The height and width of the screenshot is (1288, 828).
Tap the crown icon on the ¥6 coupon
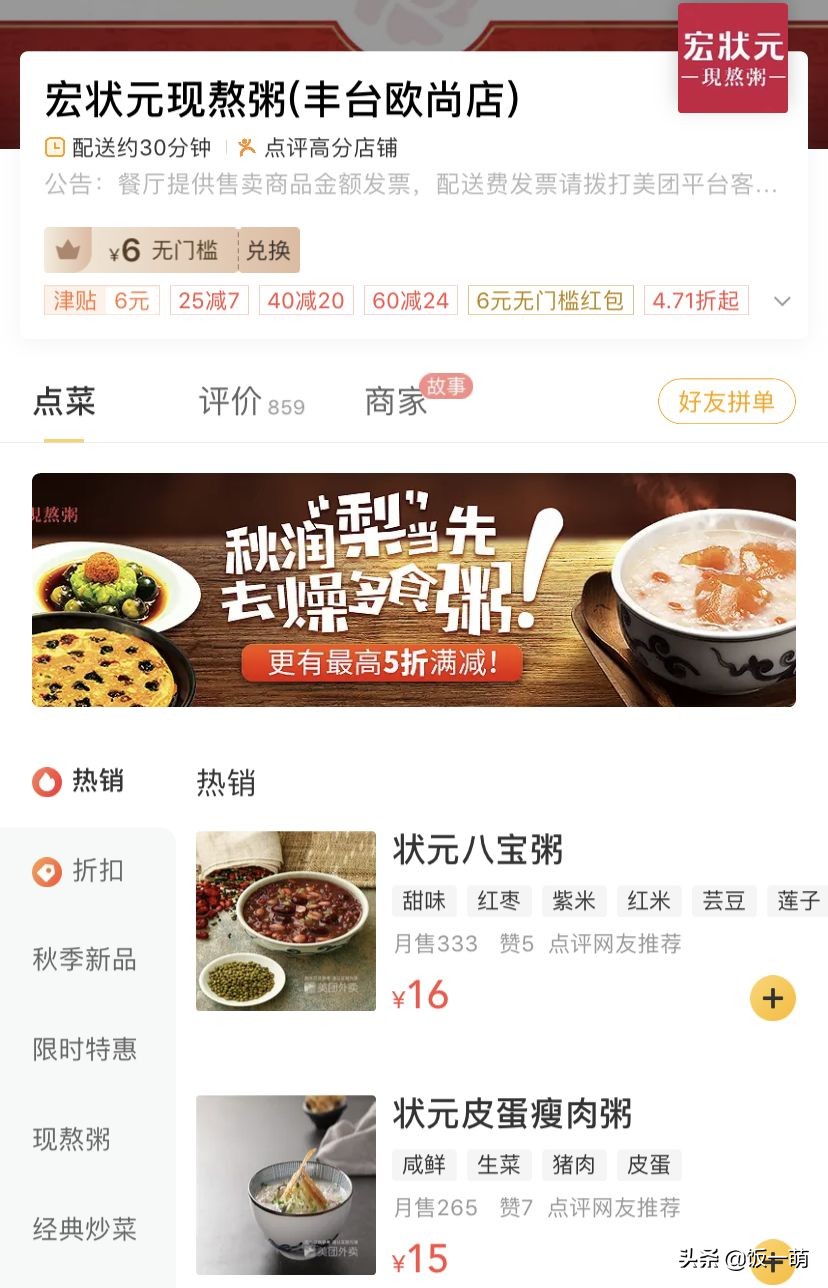tap(68, 250)
